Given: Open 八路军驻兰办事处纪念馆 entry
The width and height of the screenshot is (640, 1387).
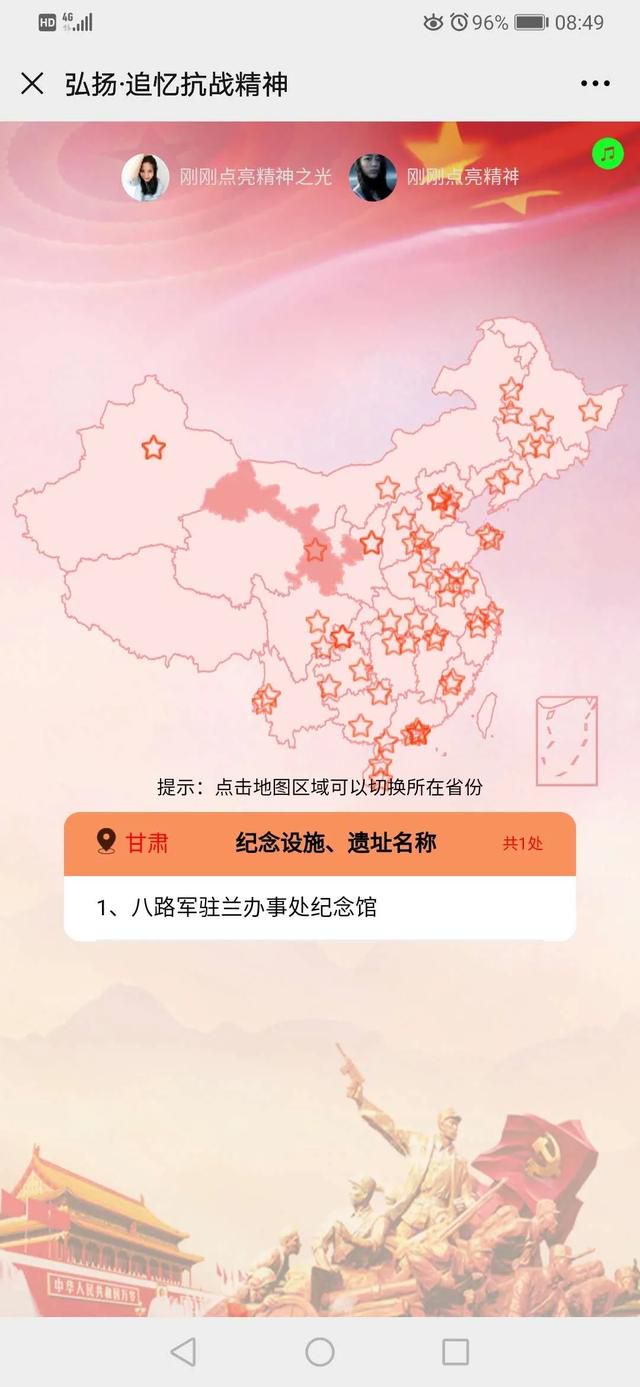Looking at the screenshot, I should pyautogui.click(x=320, y=908).
